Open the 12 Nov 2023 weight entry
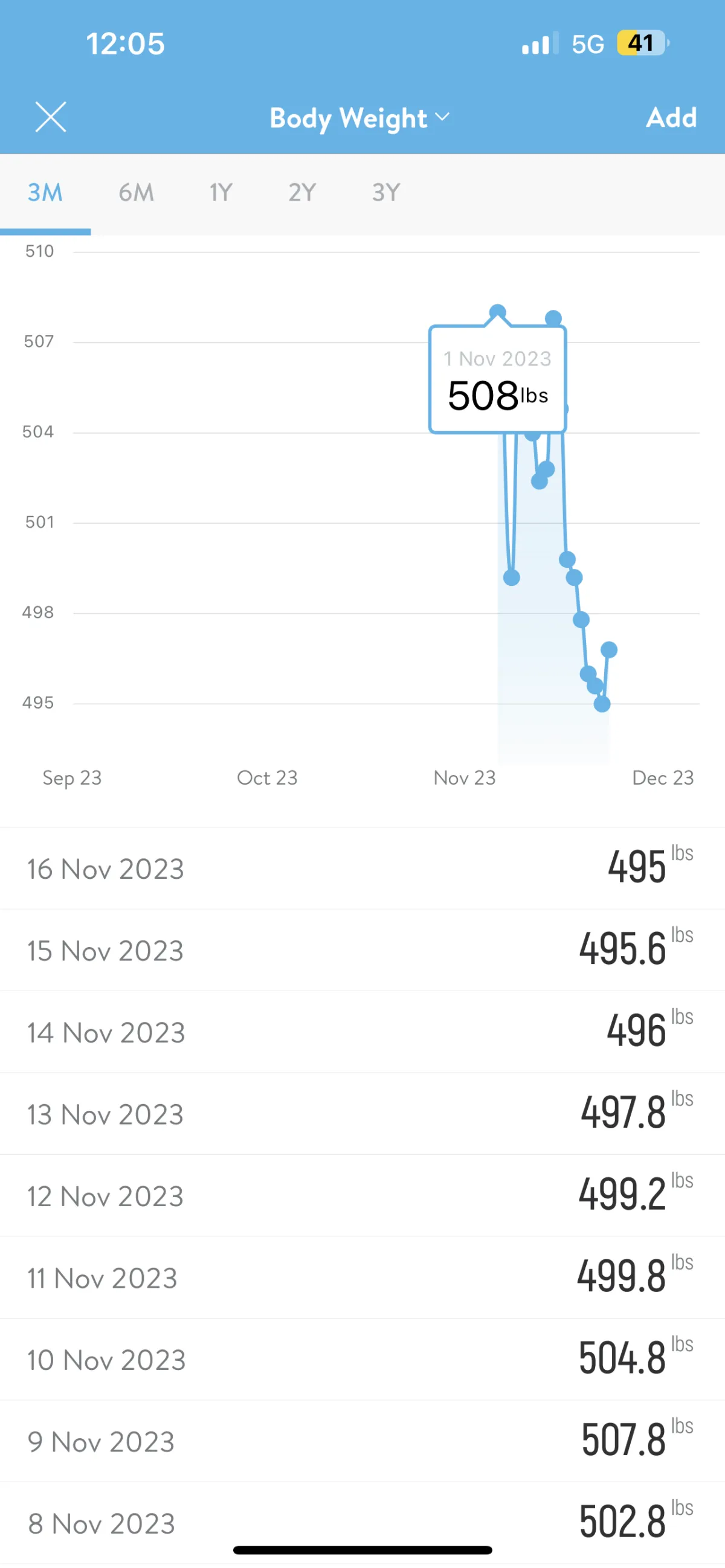725x1568 pixels. [362, 1195]
